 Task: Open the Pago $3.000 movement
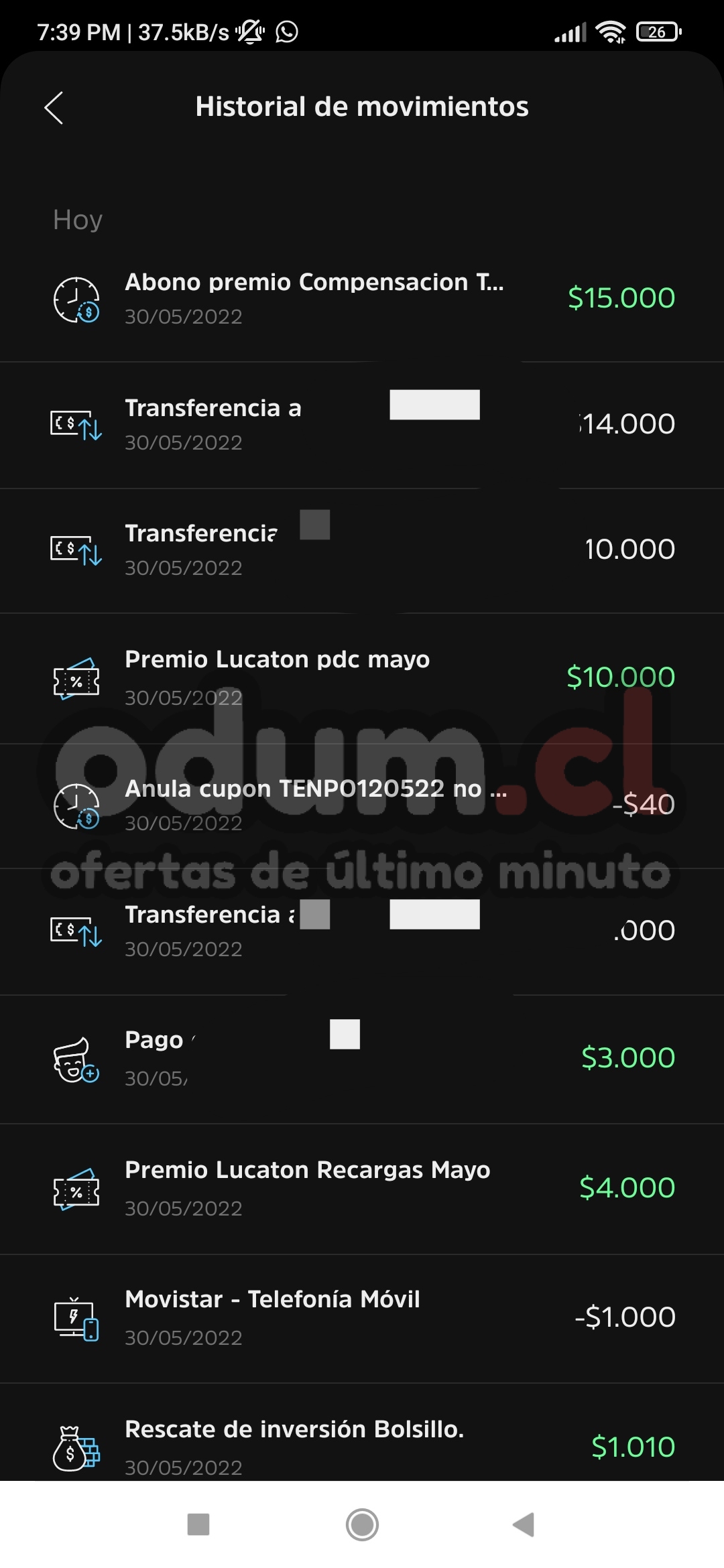click(x=362, y=1058)
